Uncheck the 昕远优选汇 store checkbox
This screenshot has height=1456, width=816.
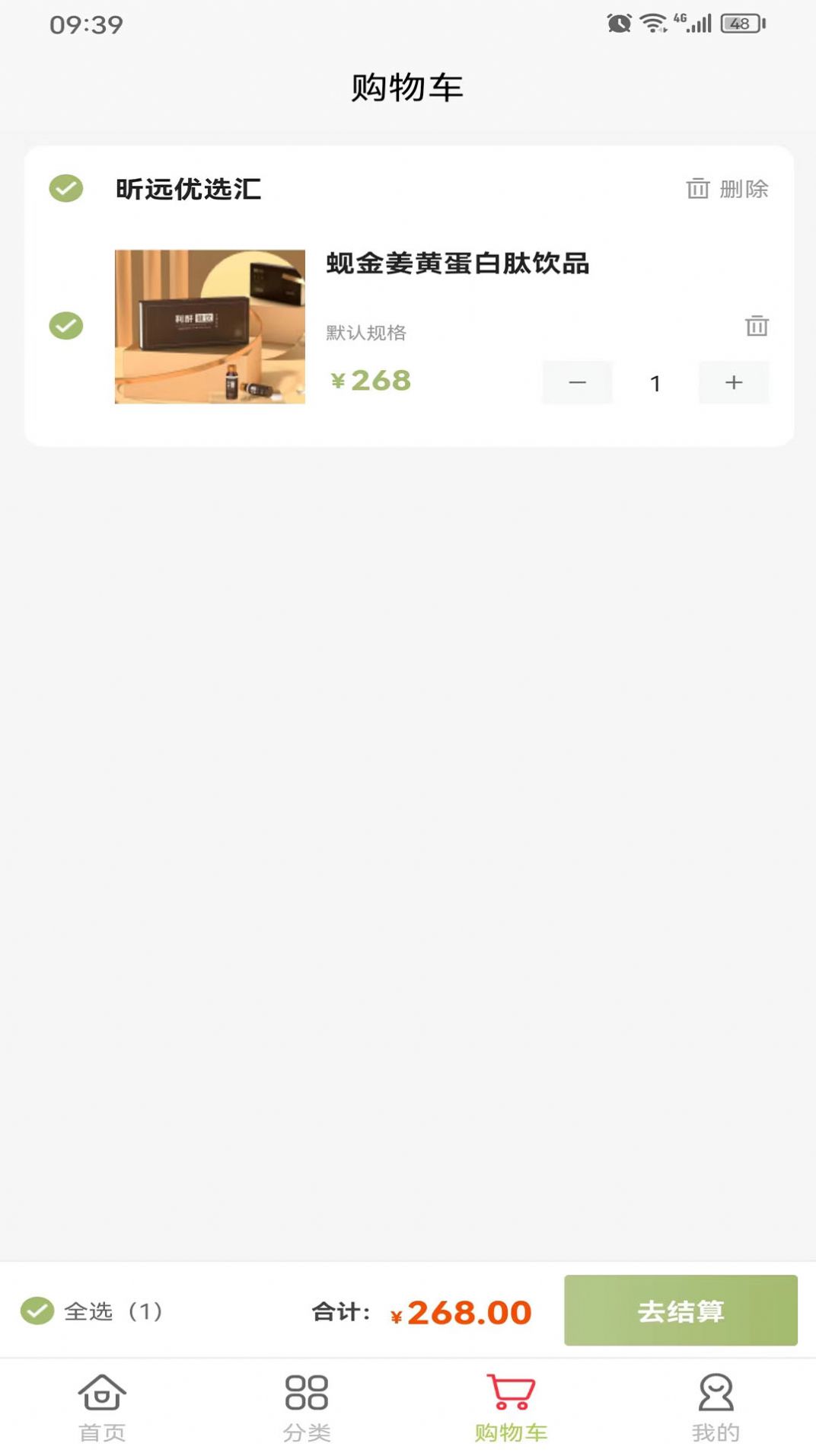point(65,190)
